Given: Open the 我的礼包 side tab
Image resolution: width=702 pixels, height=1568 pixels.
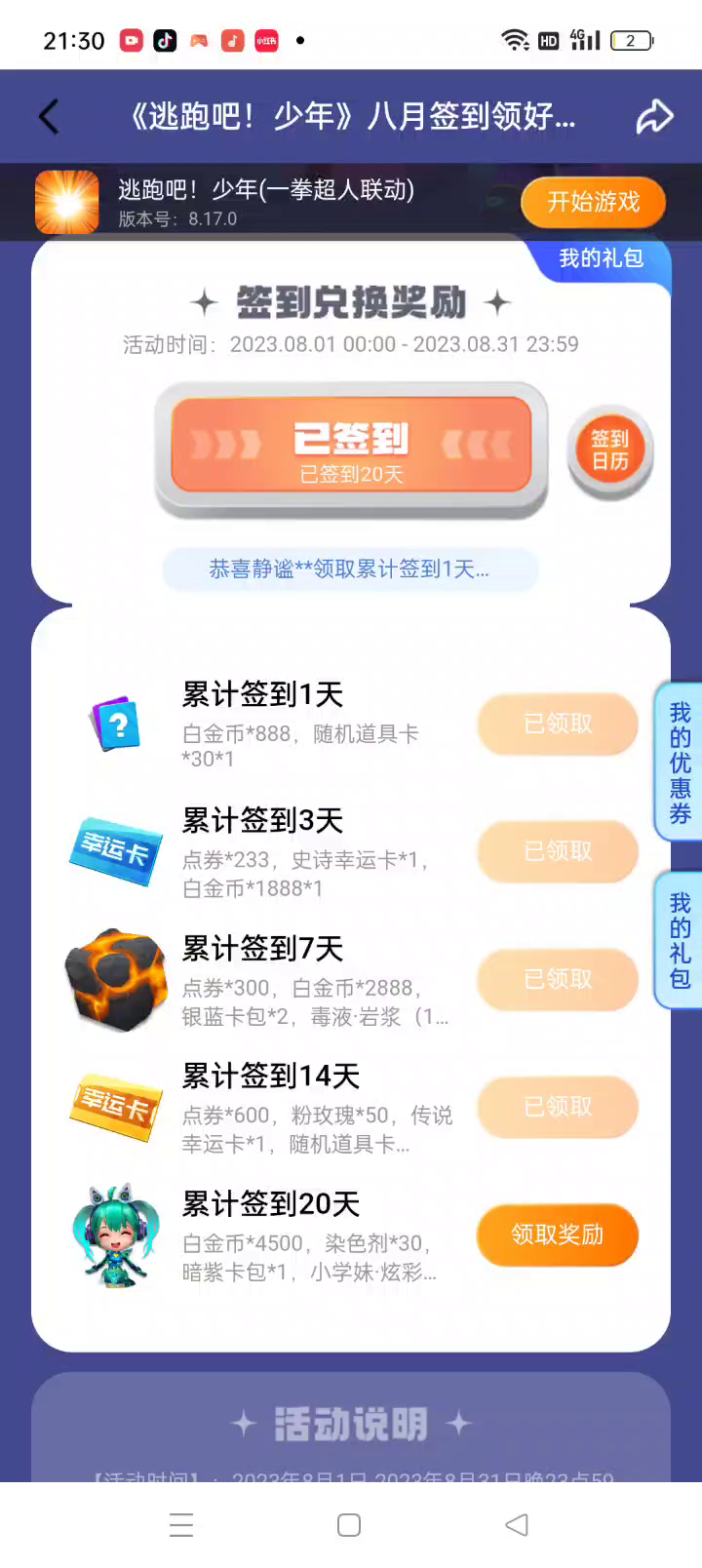Looking at the screenshot, I should click(x=680, y=940).
